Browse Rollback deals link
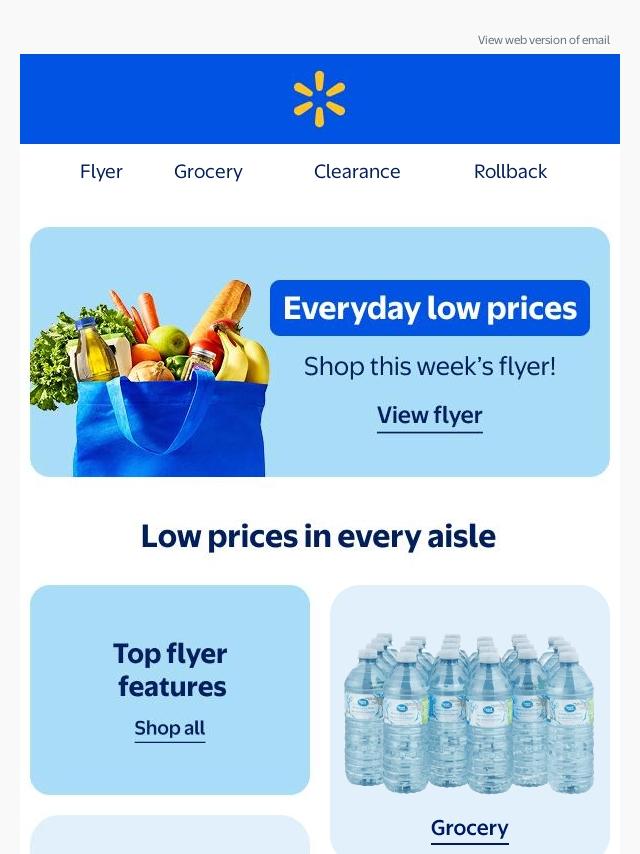This screenshot has height=854, width=640. point(510,171)
